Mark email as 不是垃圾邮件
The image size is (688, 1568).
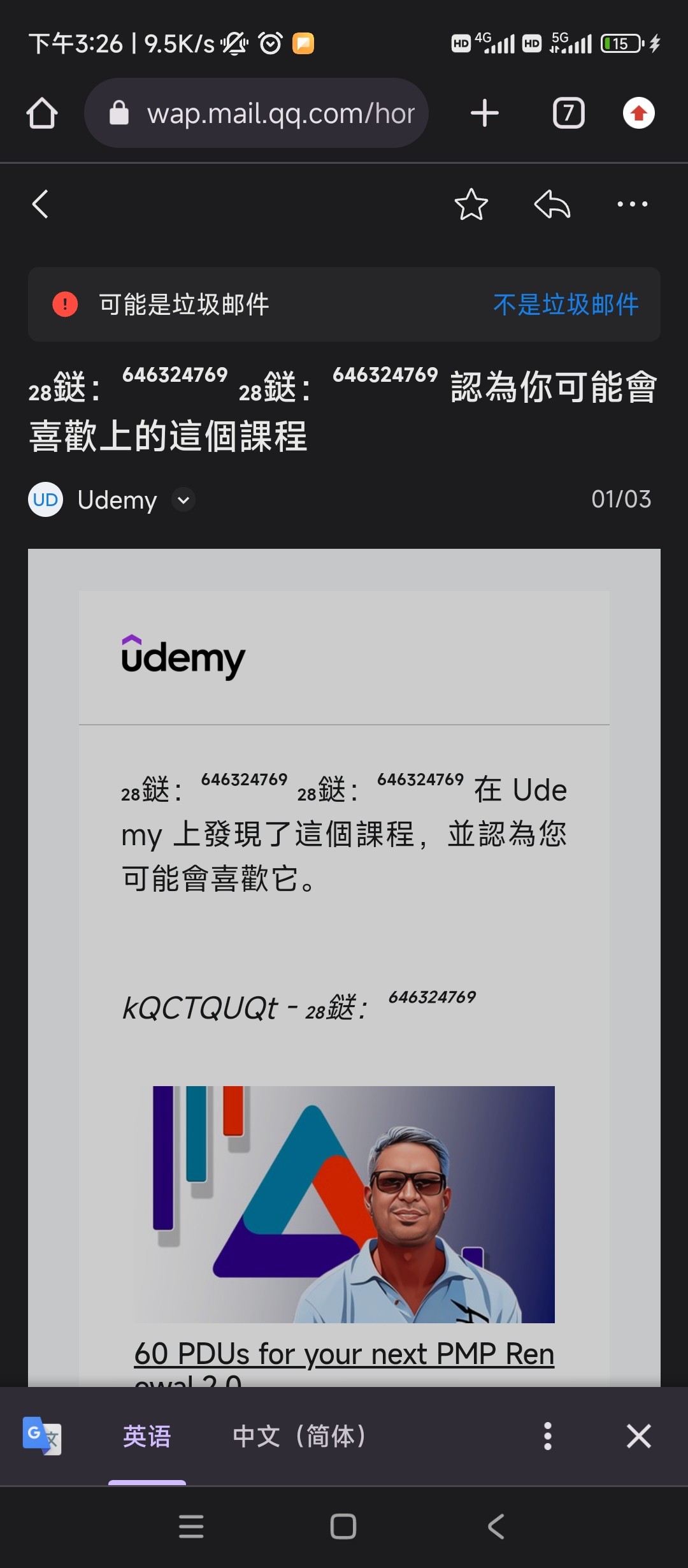click(x=566, y=305)
